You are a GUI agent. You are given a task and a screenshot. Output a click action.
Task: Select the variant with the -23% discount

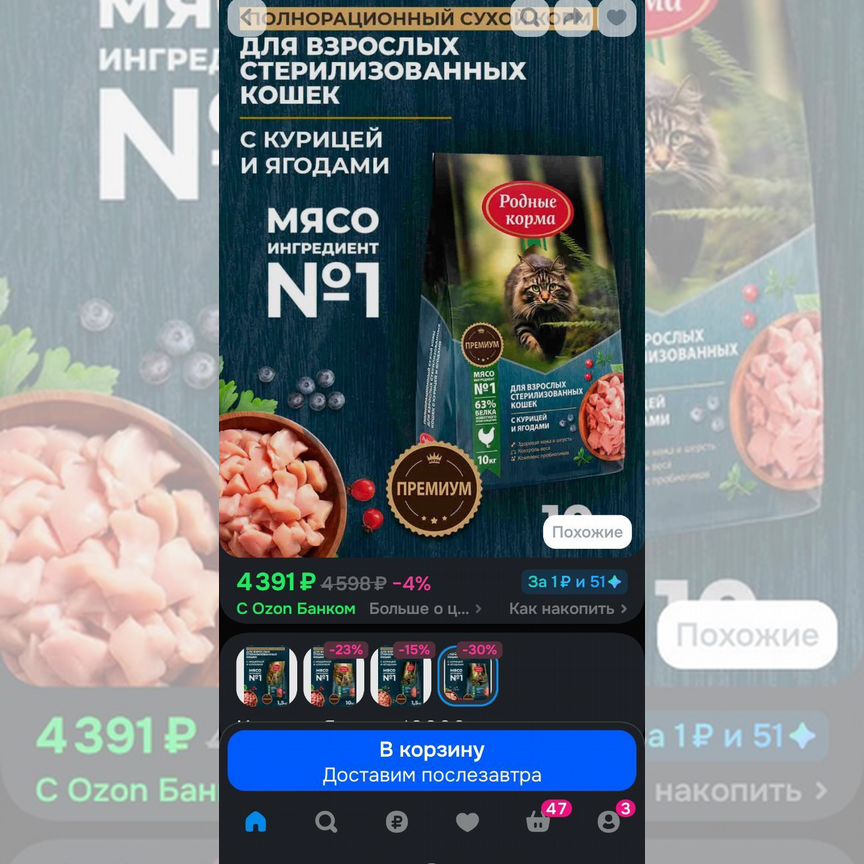coord(333,675)
